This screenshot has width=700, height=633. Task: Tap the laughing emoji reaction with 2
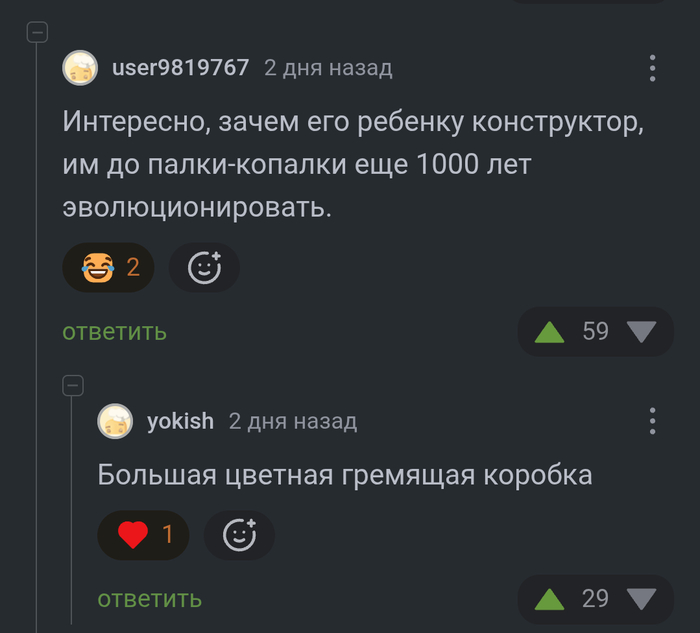click(109, 267)
